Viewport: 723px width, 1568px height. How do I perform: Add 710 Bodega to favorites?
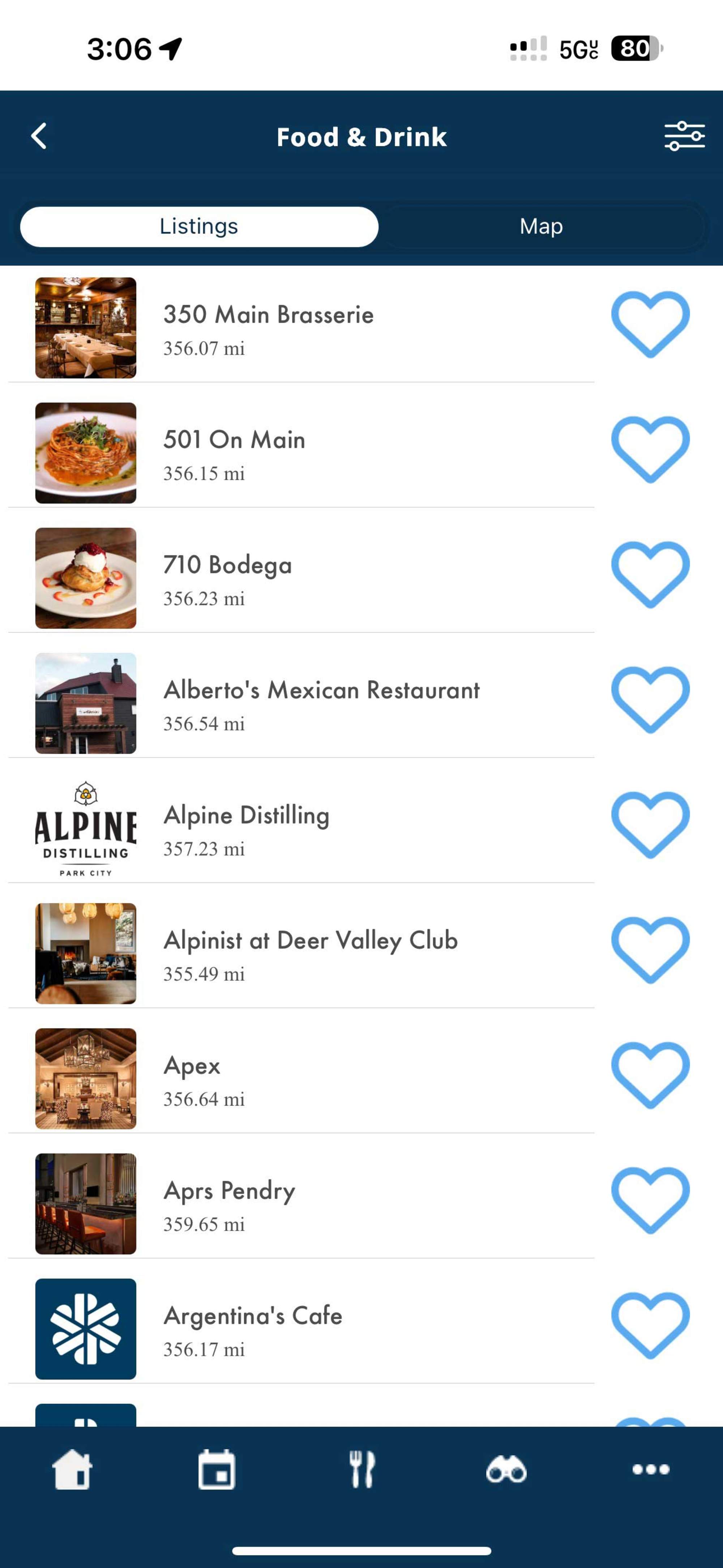[650, 574]
